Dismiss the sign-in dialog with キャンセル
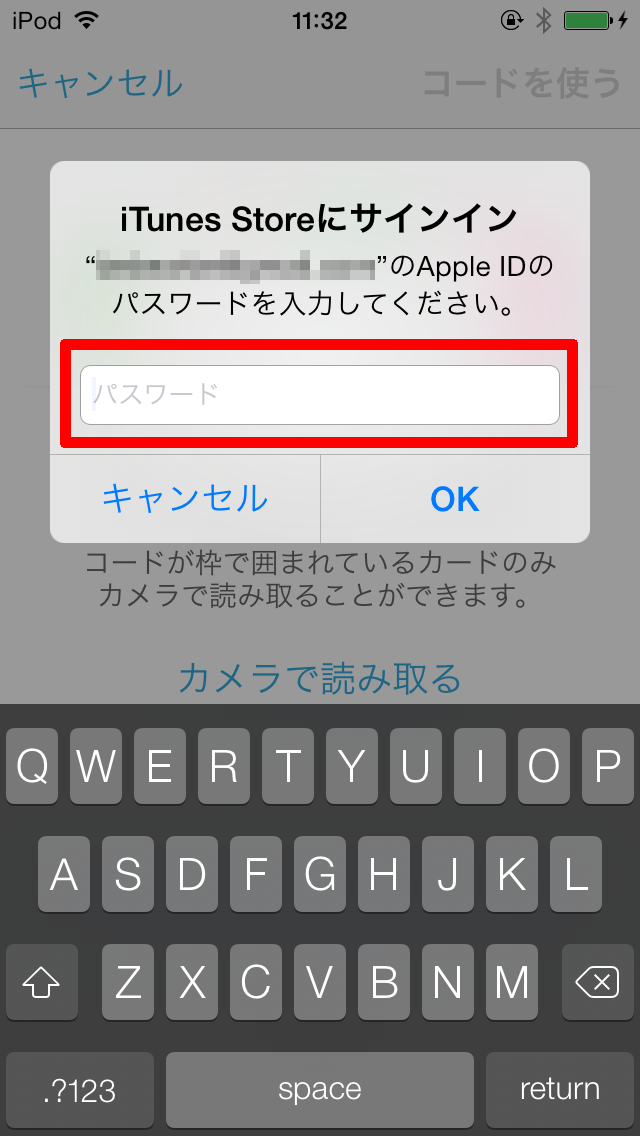The height and width of the screenshot is (1136, 640). pos(185,498)
